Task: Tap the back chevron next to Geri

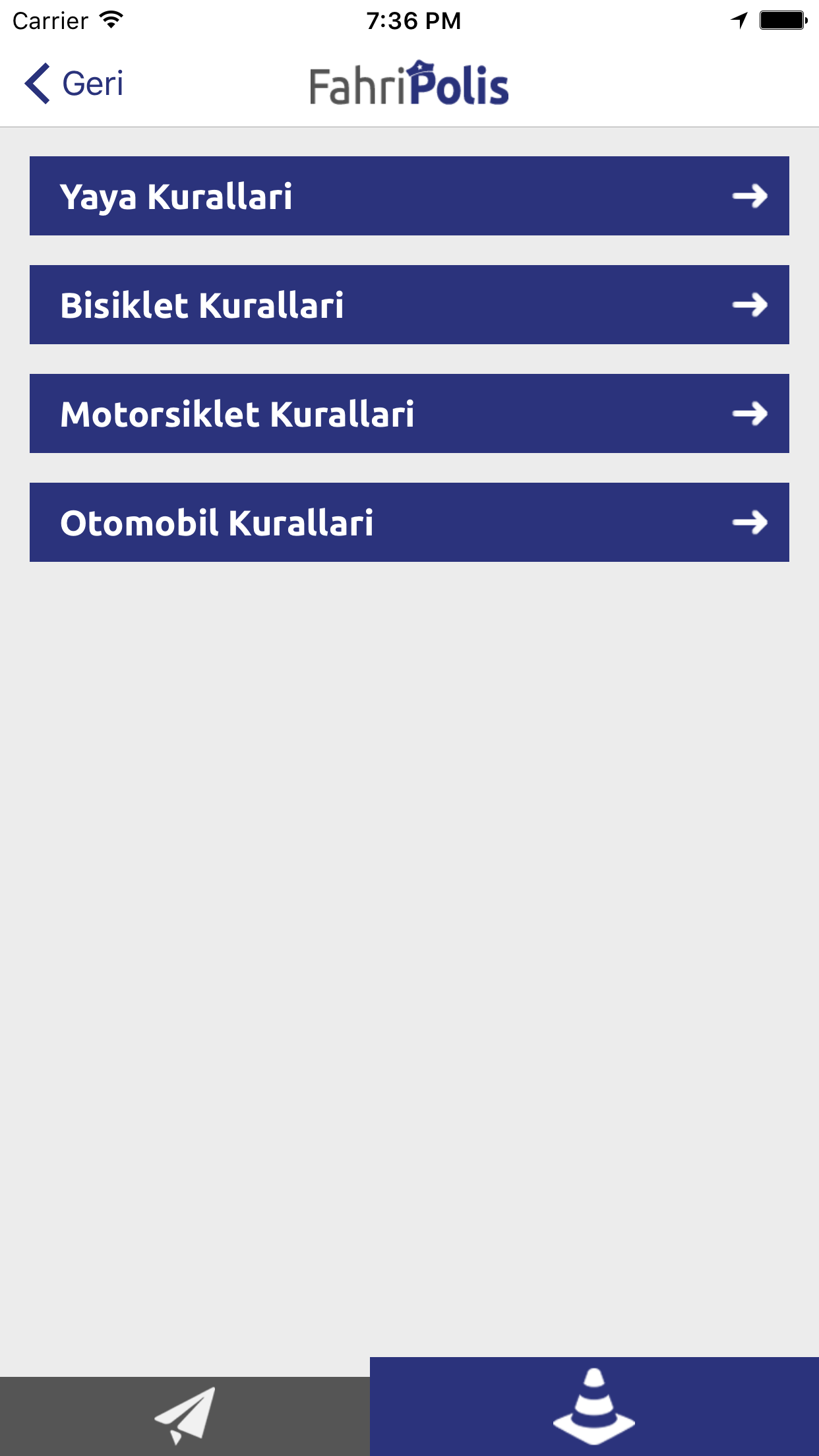Action: [36, 82]
